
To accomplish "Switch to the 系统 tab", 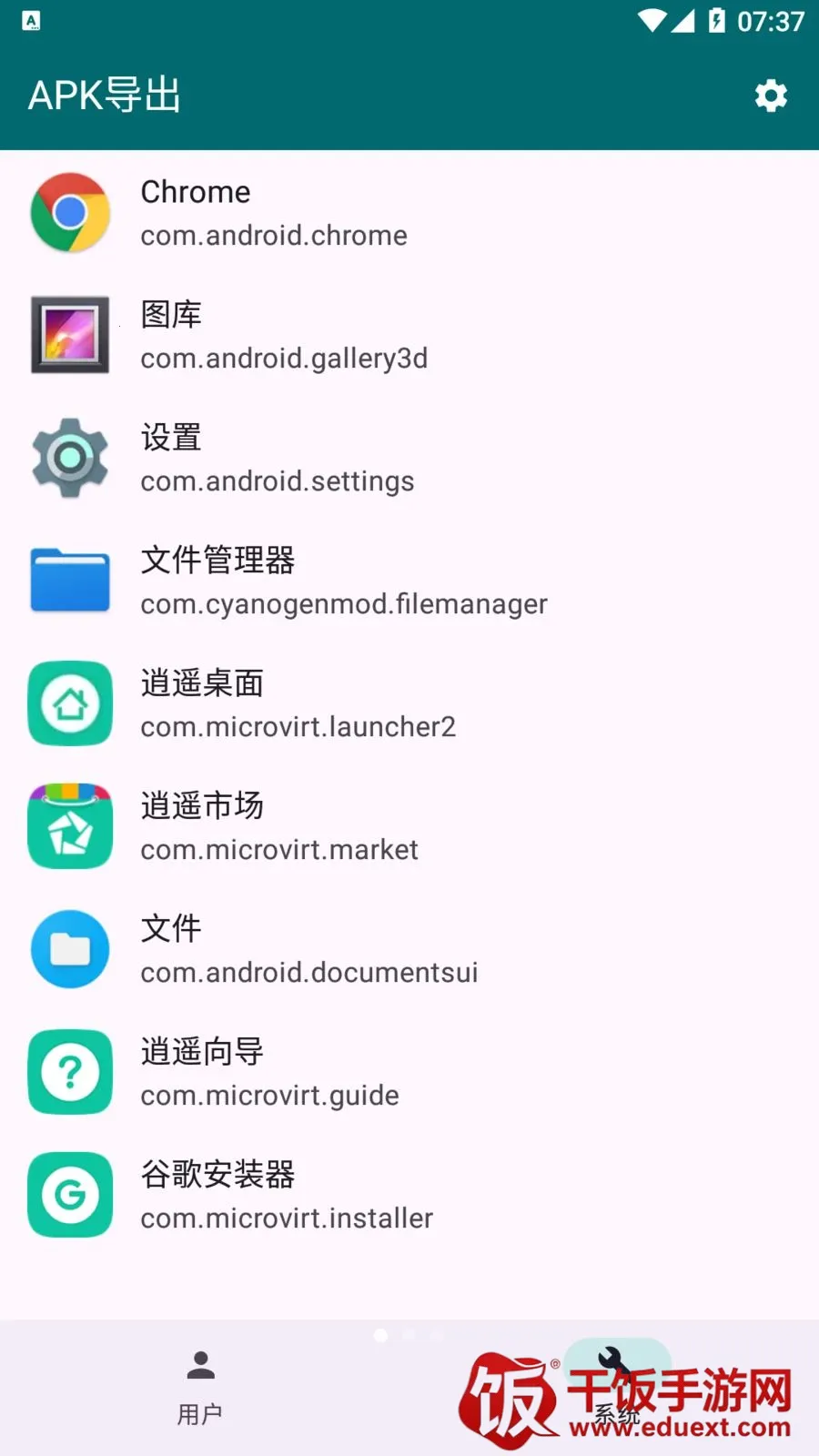I will (617, 1388).
